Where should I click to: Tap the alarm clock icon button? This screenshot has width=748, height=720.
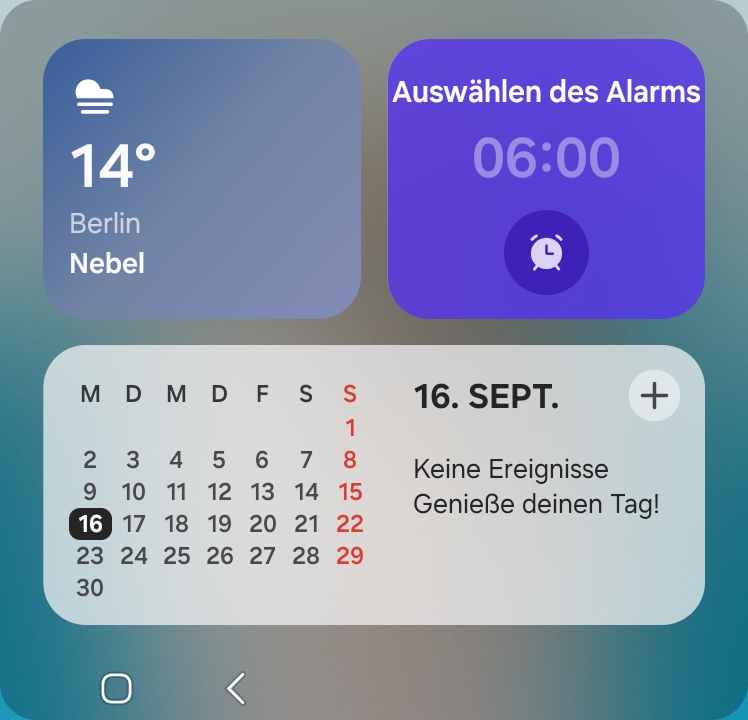click(546, 252)
